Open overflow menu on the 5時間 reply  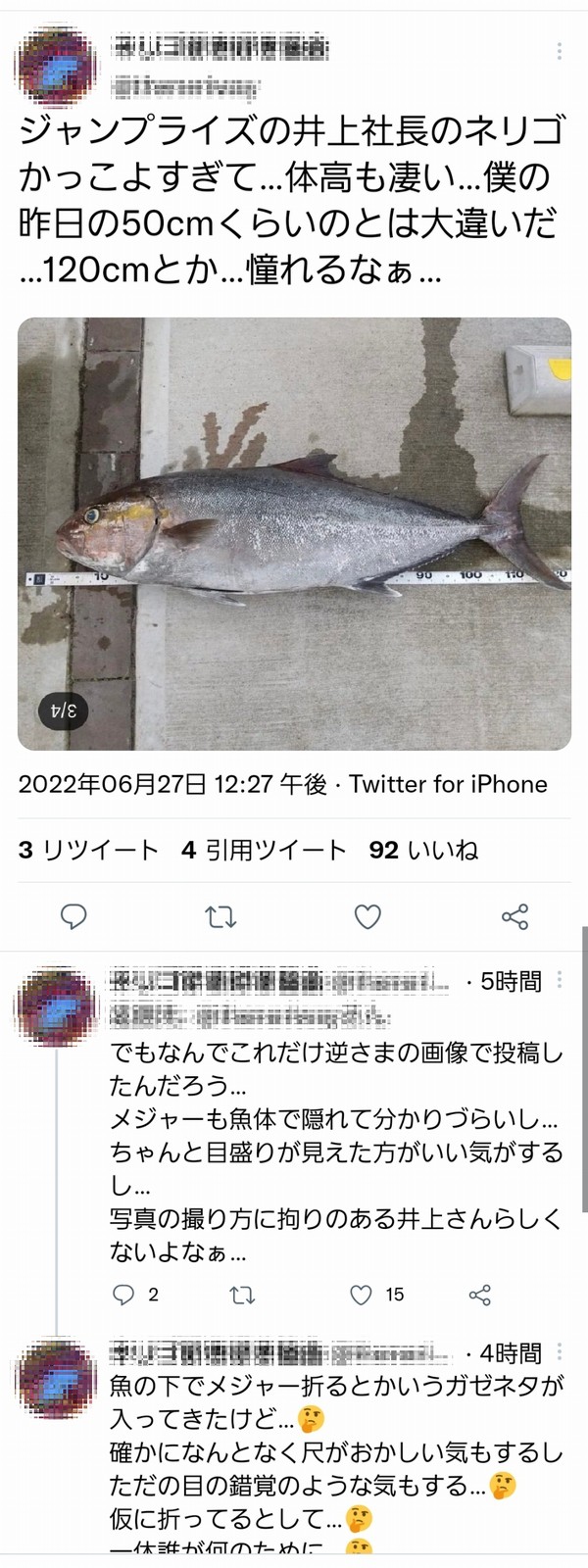coord(560,979)
